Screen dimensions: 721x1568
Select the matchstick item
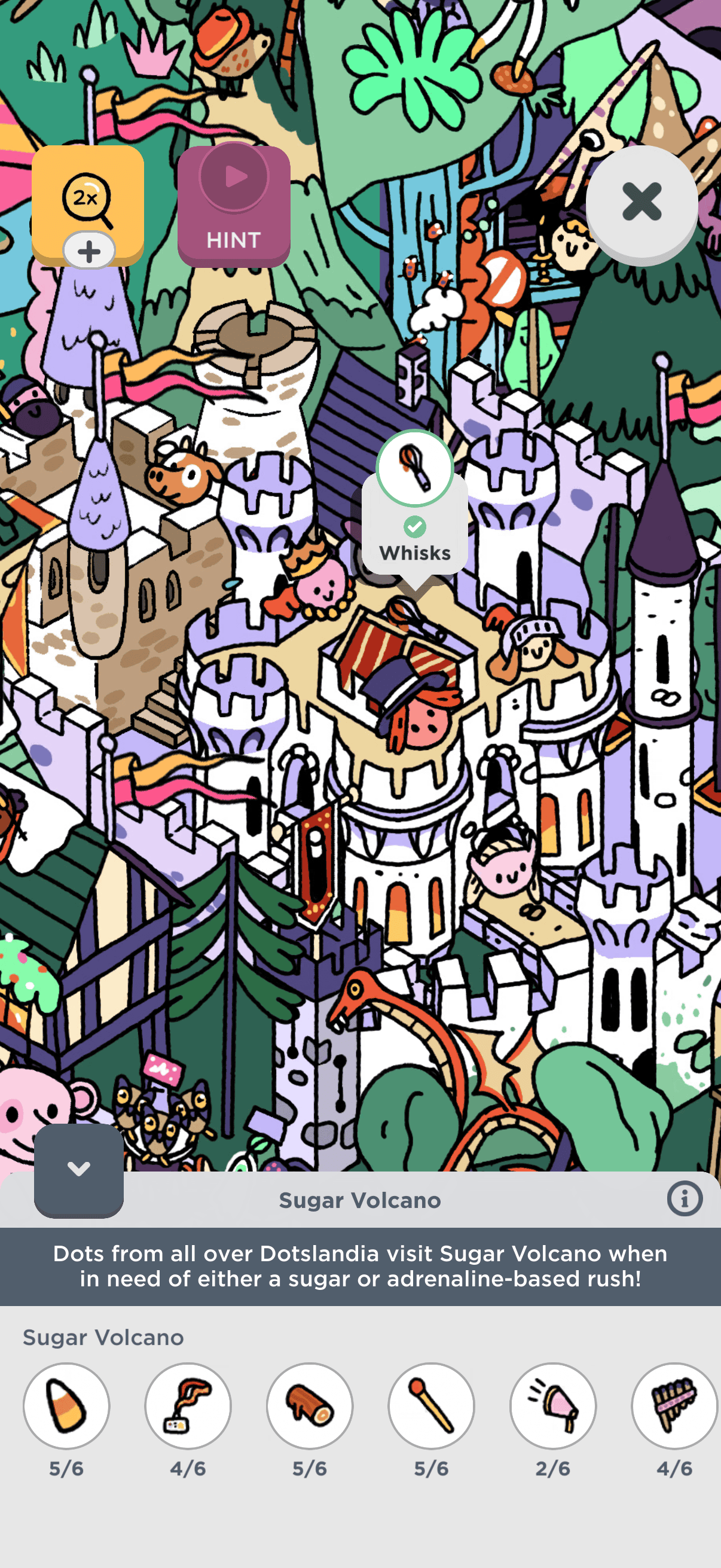(432, 1405)
